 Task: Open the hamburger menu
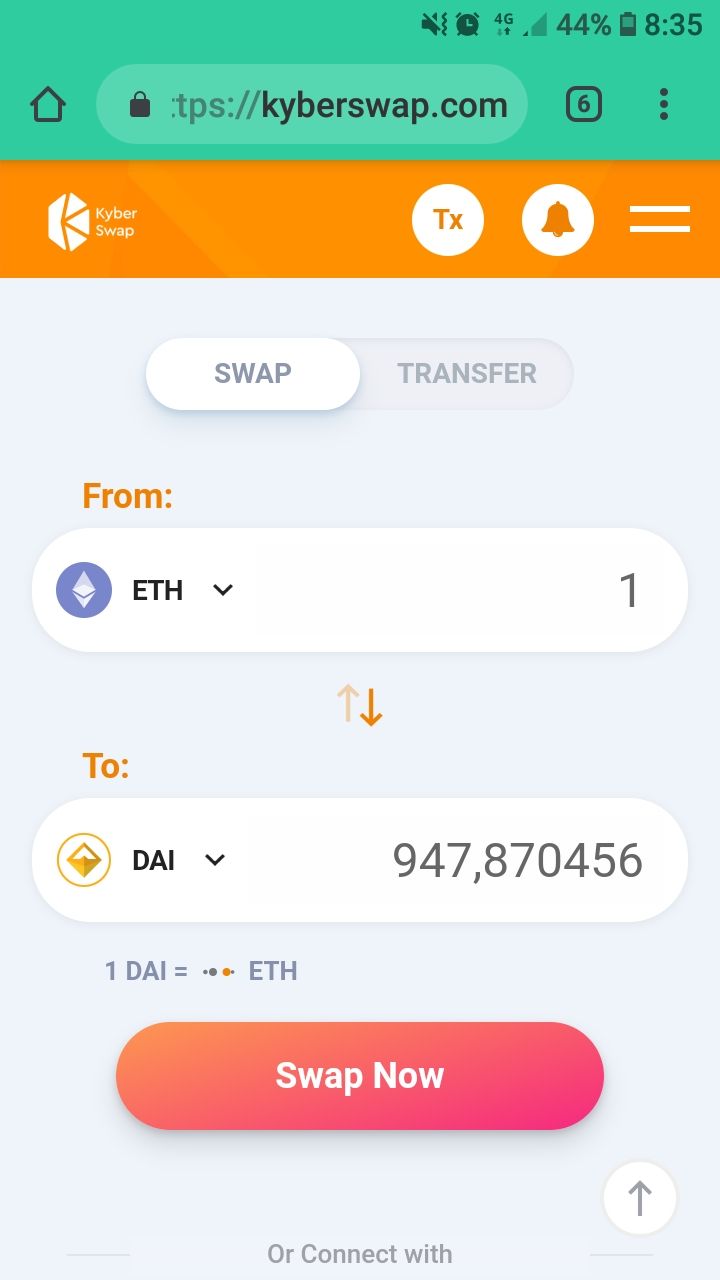[660, 219]
